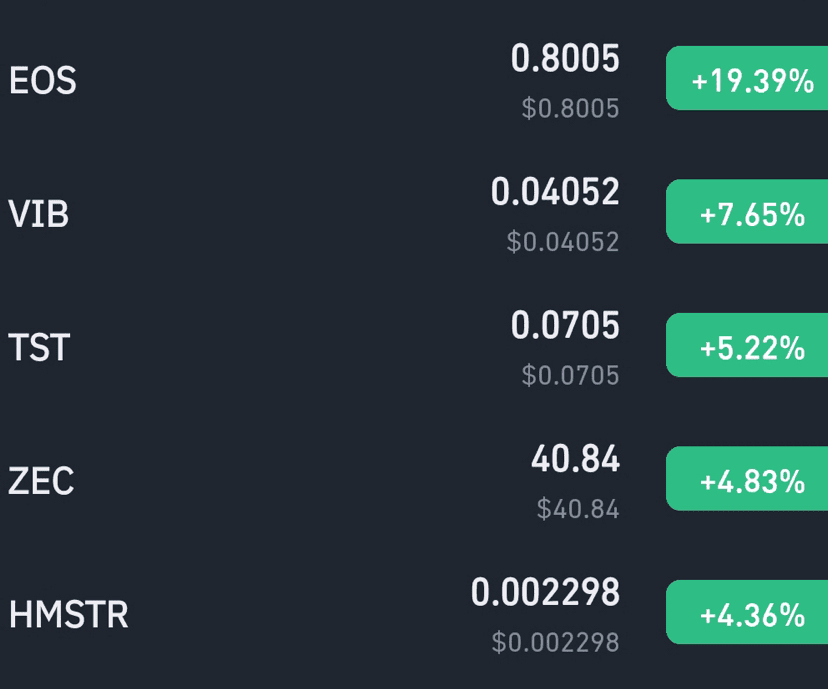Open the VIB market row
This screenshot has width=828, height=689.
(x=40, y=214)
